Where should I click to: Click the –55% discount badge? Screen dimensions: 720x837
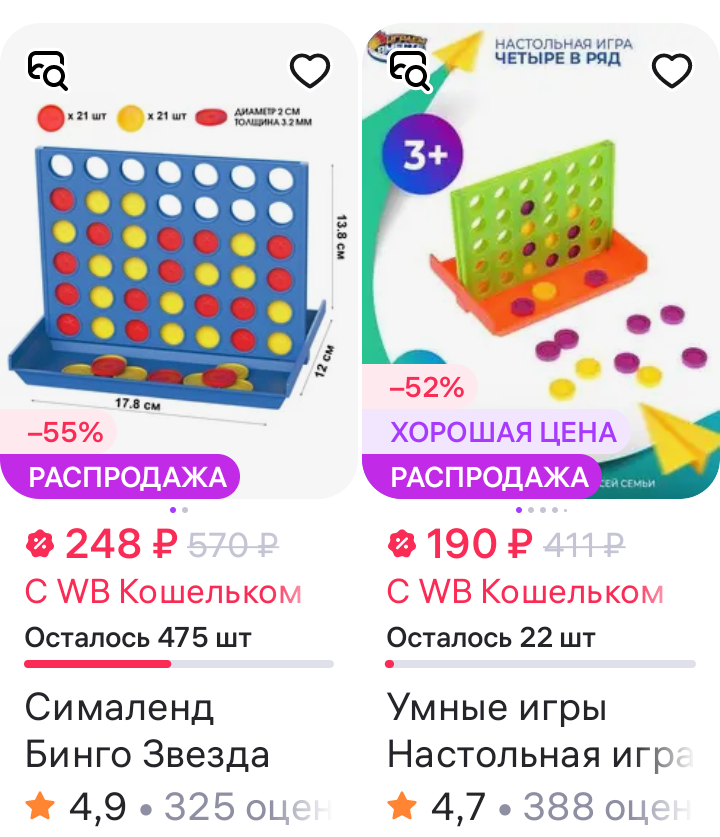(x=66, y=432)
